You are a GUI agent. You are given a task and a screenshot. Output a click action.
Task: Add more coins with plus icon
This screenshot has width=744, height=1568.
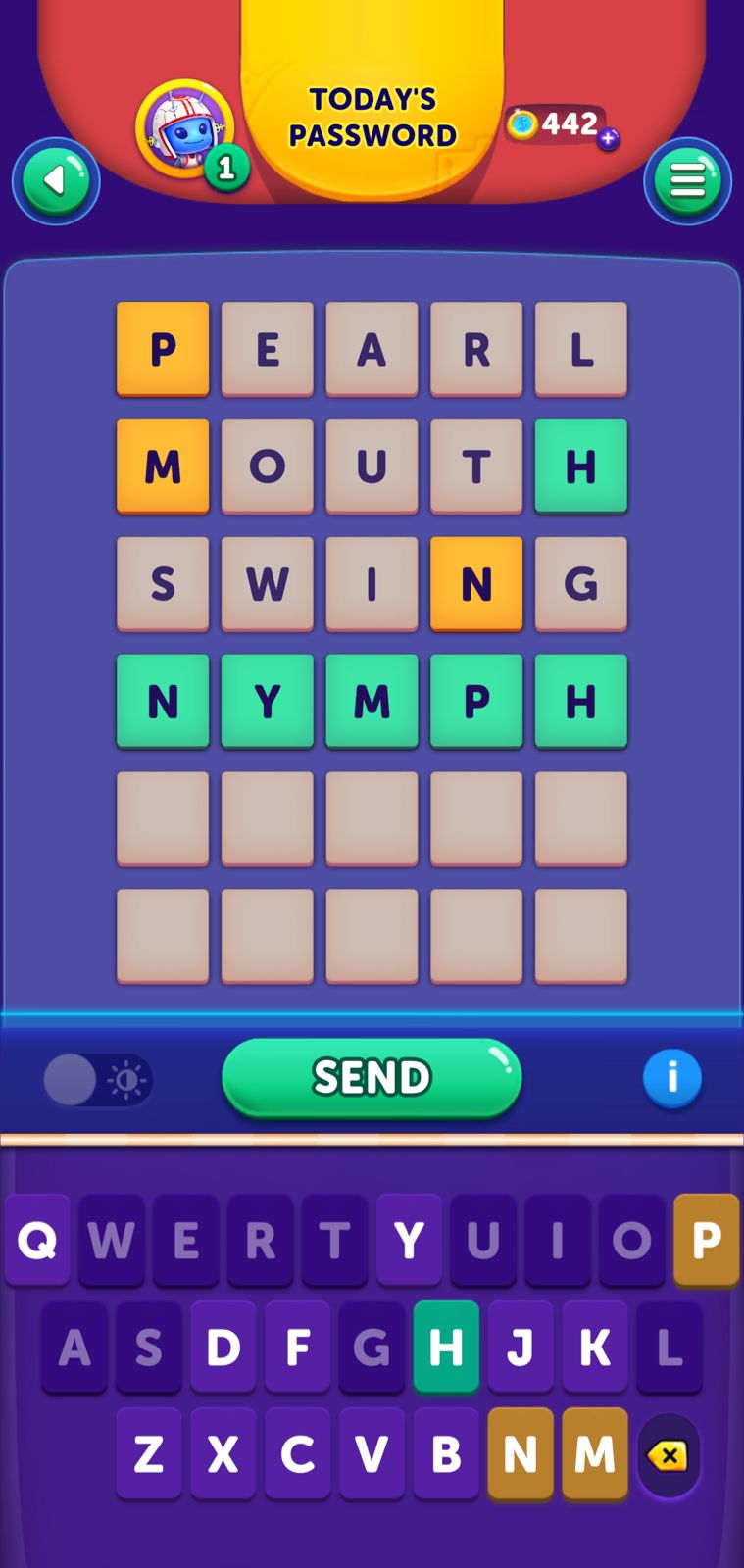609,139
